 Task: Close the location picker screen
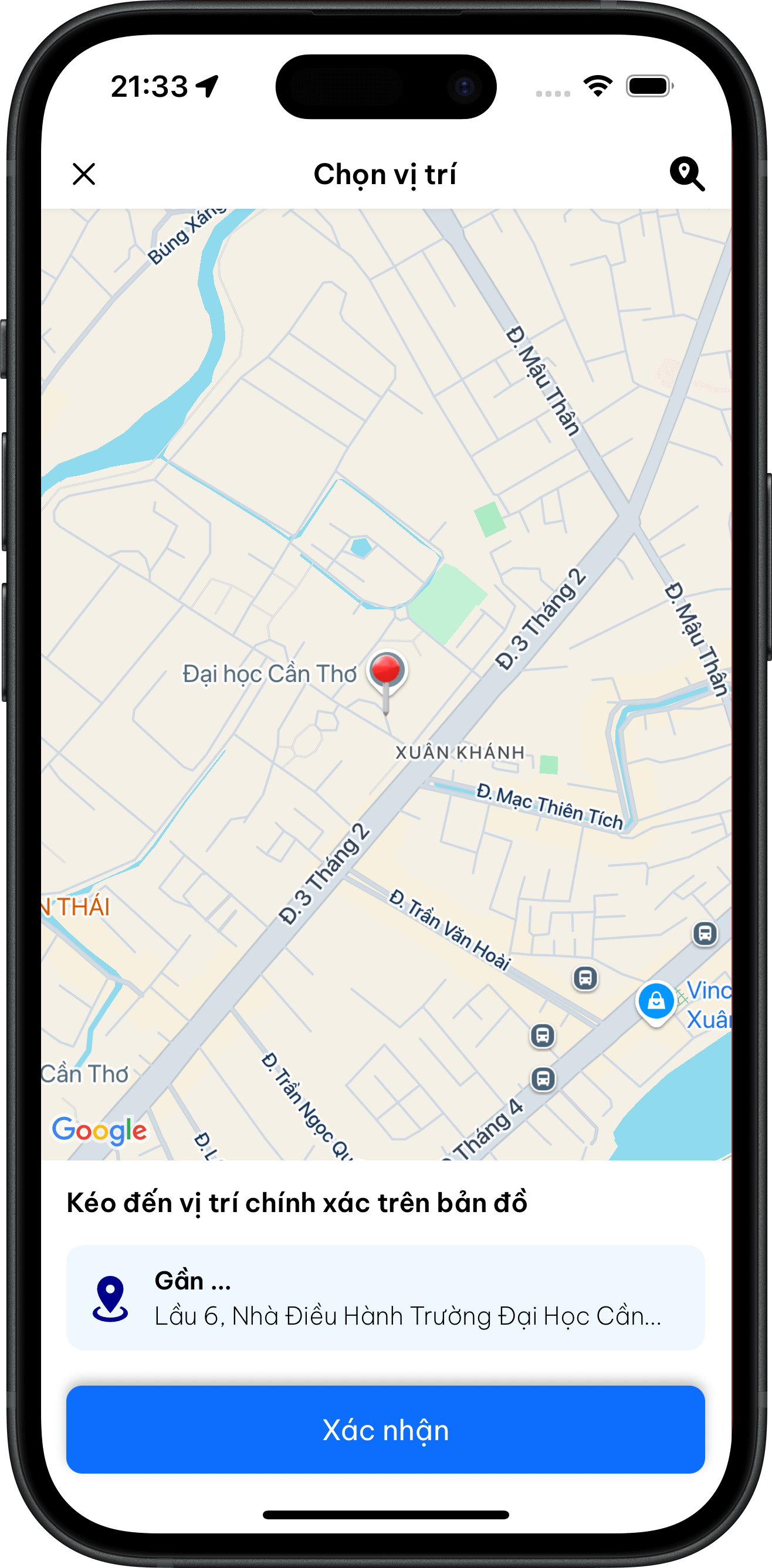click(84, 174)
